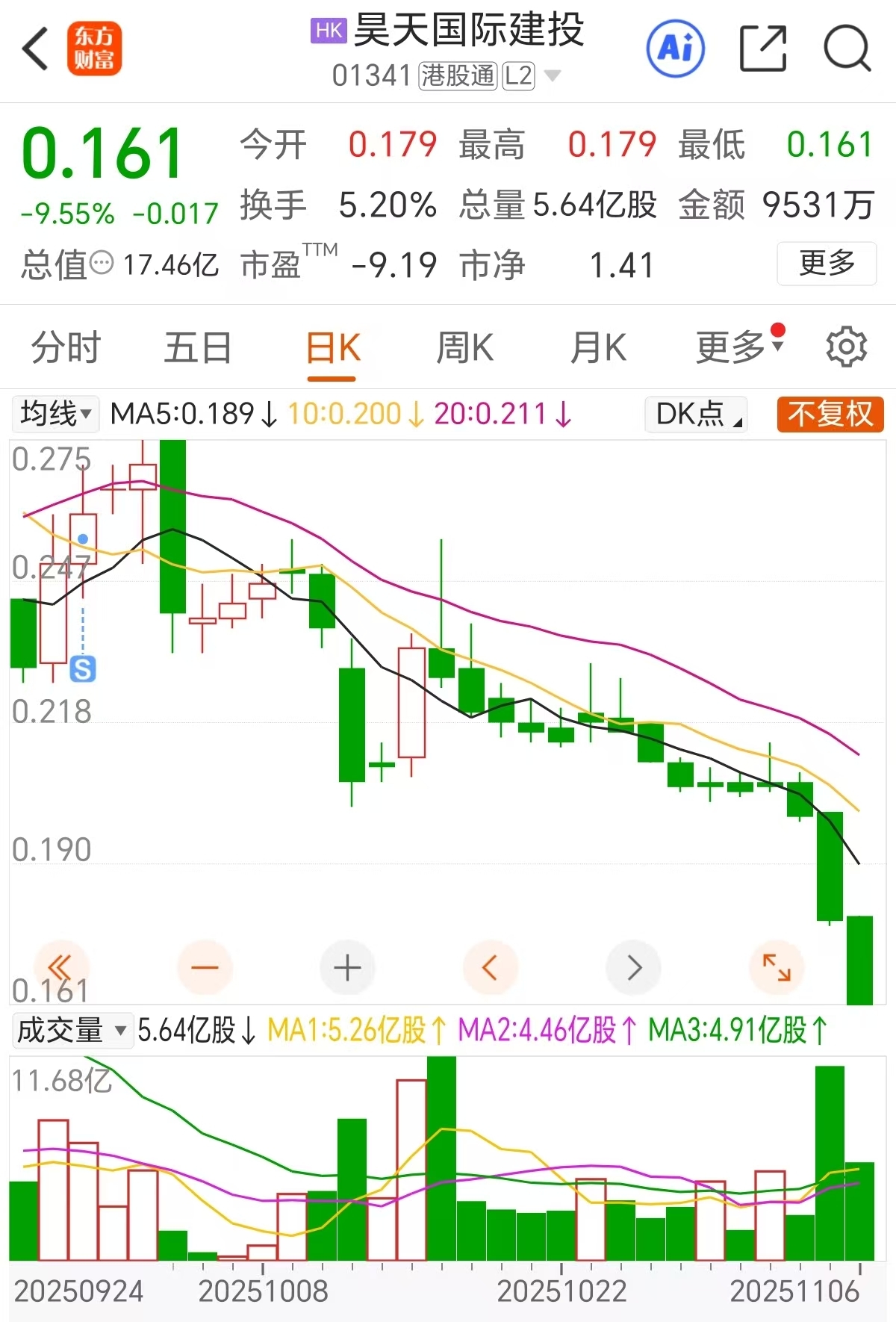Open chart settings gear

pos(846,347)
